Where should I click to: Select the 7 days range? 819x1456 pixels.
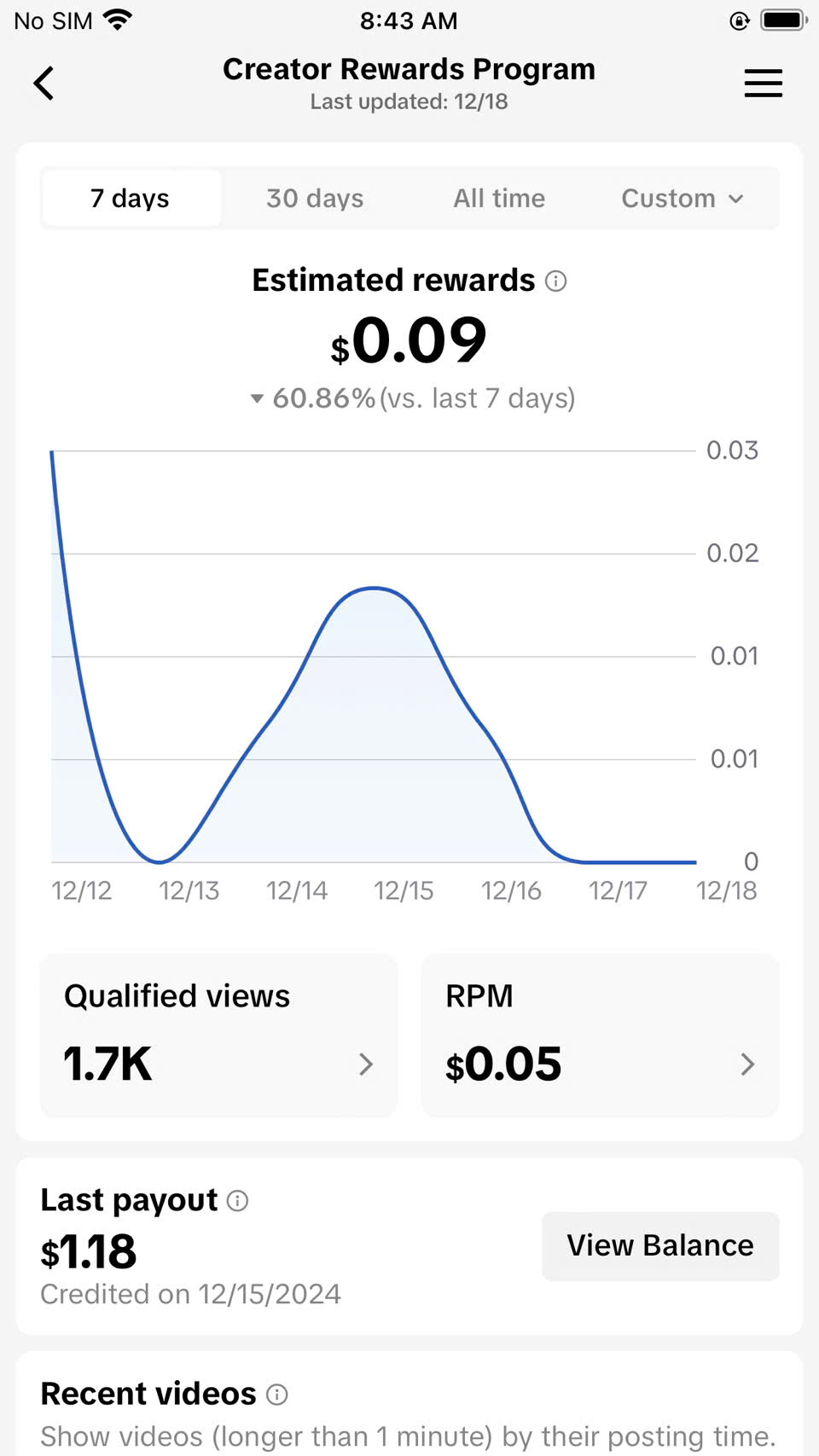131,199
